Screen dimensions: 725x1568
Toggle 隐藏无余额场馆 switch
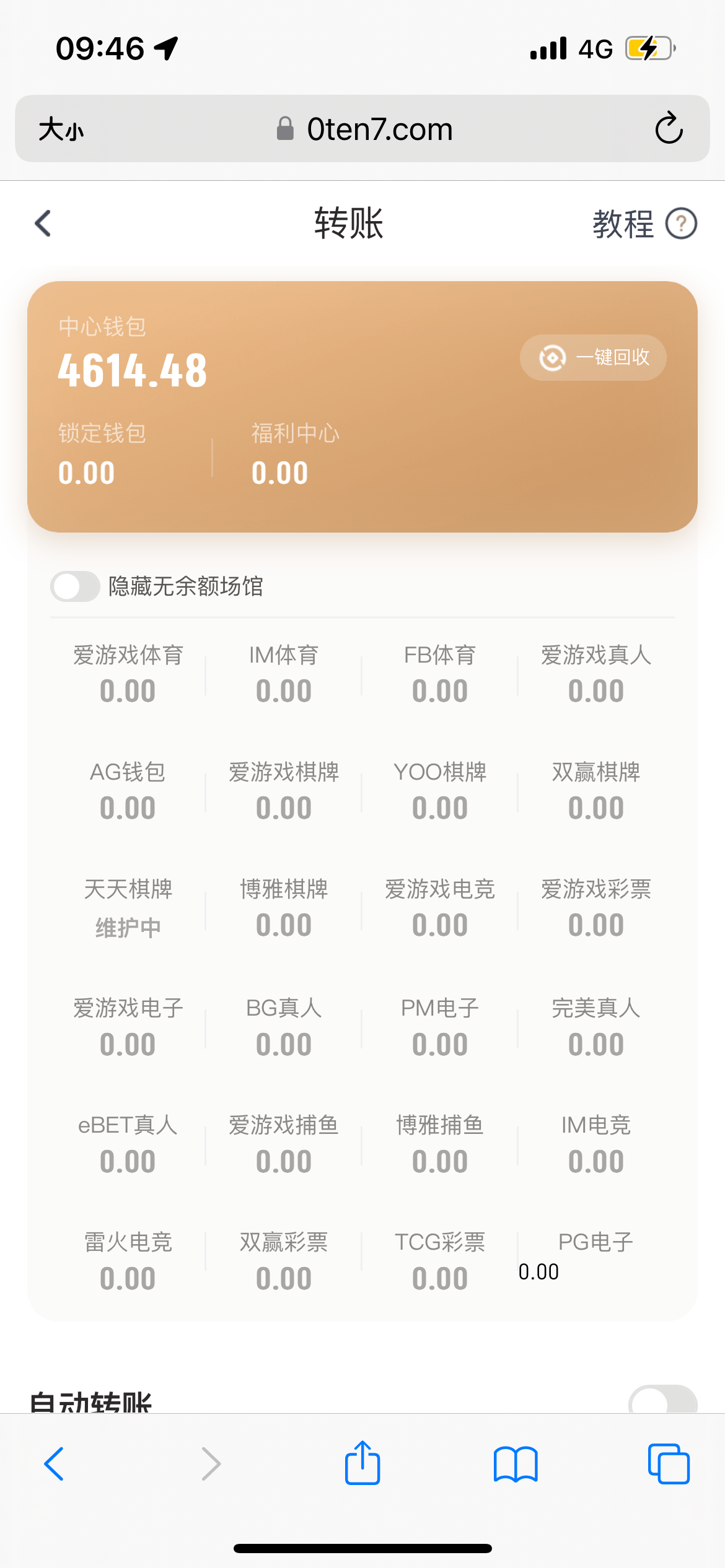75,586
